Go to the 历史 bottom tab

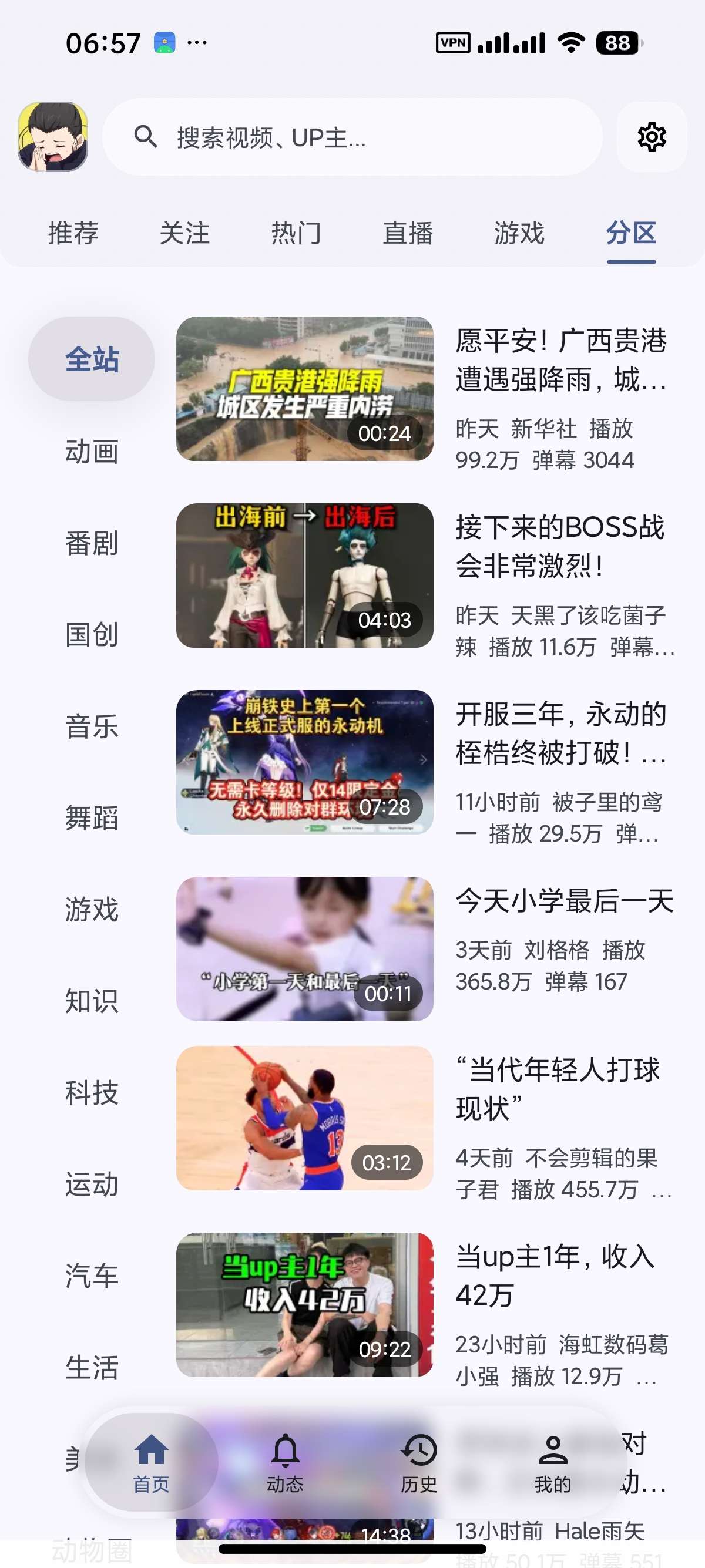pos(419,1463)
